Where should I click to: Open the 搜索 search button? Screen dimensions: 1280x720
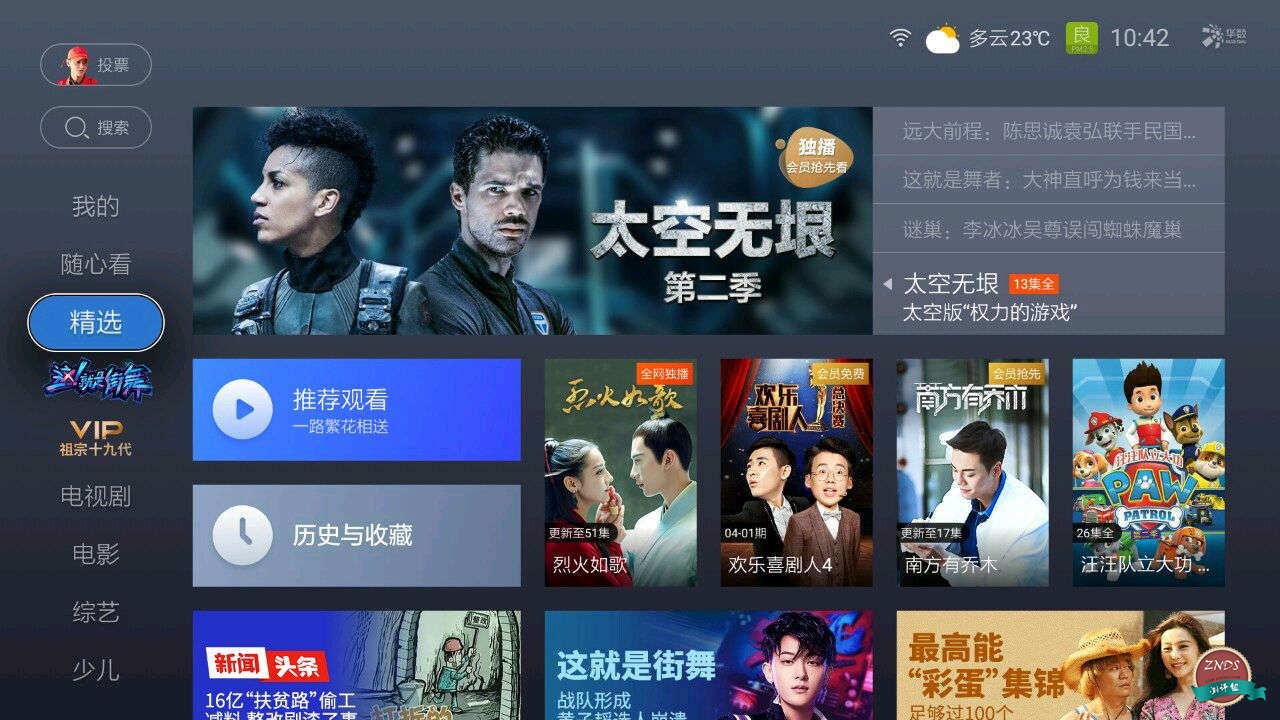click(96, 128)
